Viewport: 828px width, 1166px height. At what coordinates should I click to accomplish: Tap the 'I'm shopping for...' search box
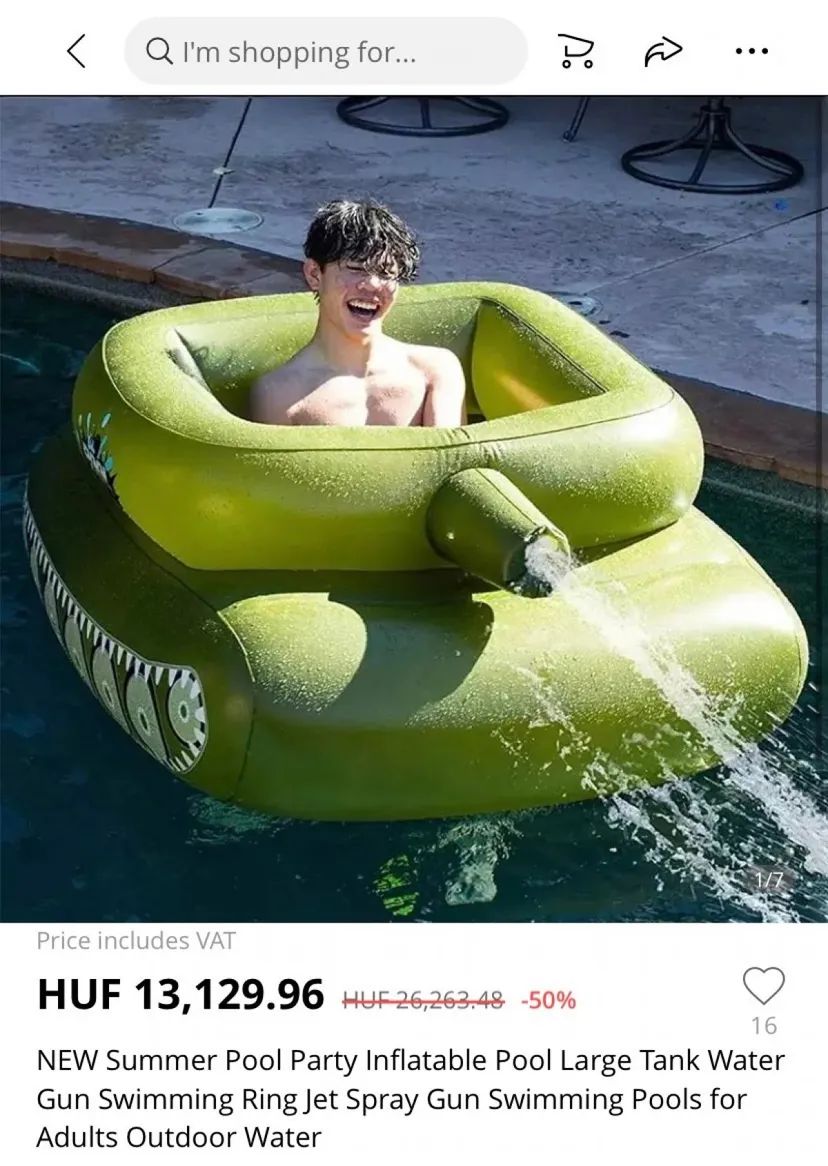coord(325,51)
